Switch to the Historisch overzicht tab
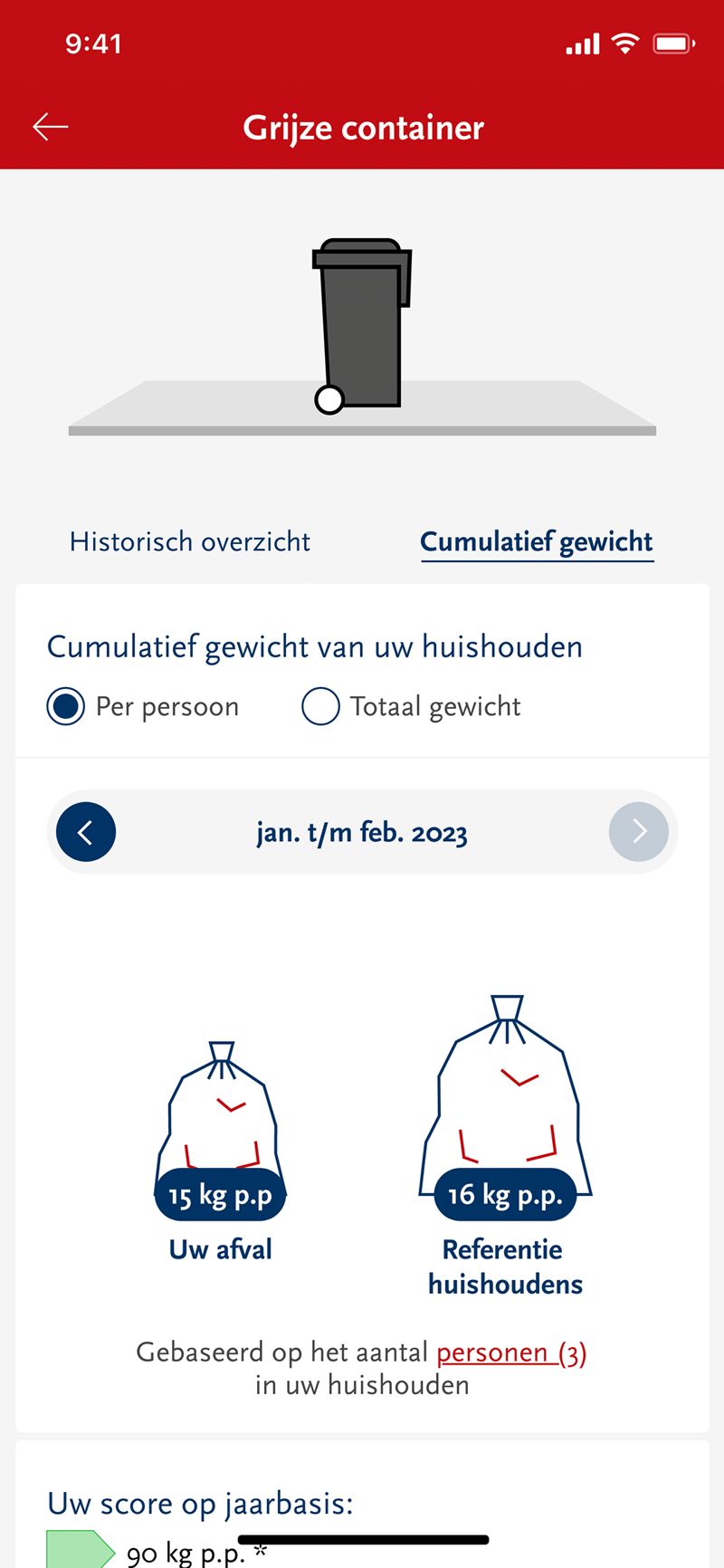 click(190, 541)
